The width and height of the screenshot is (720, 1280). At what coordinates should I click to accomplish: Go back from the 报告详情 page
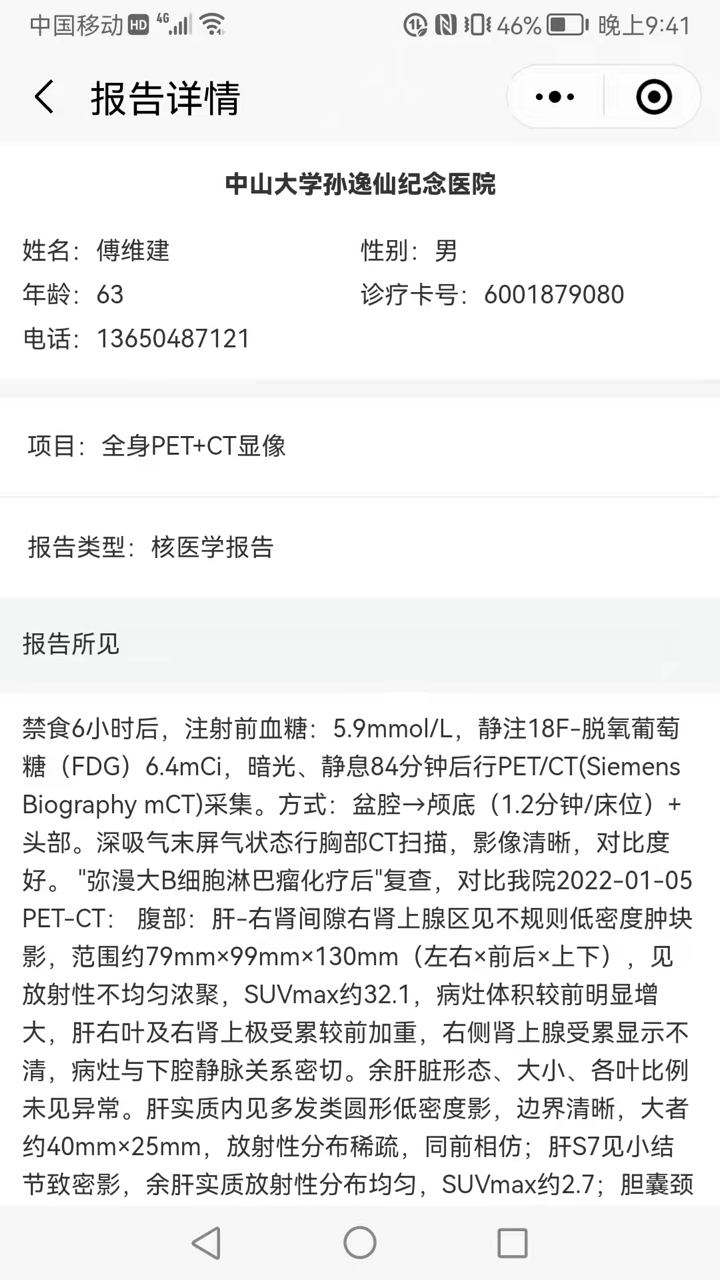[x=44, y=97]
